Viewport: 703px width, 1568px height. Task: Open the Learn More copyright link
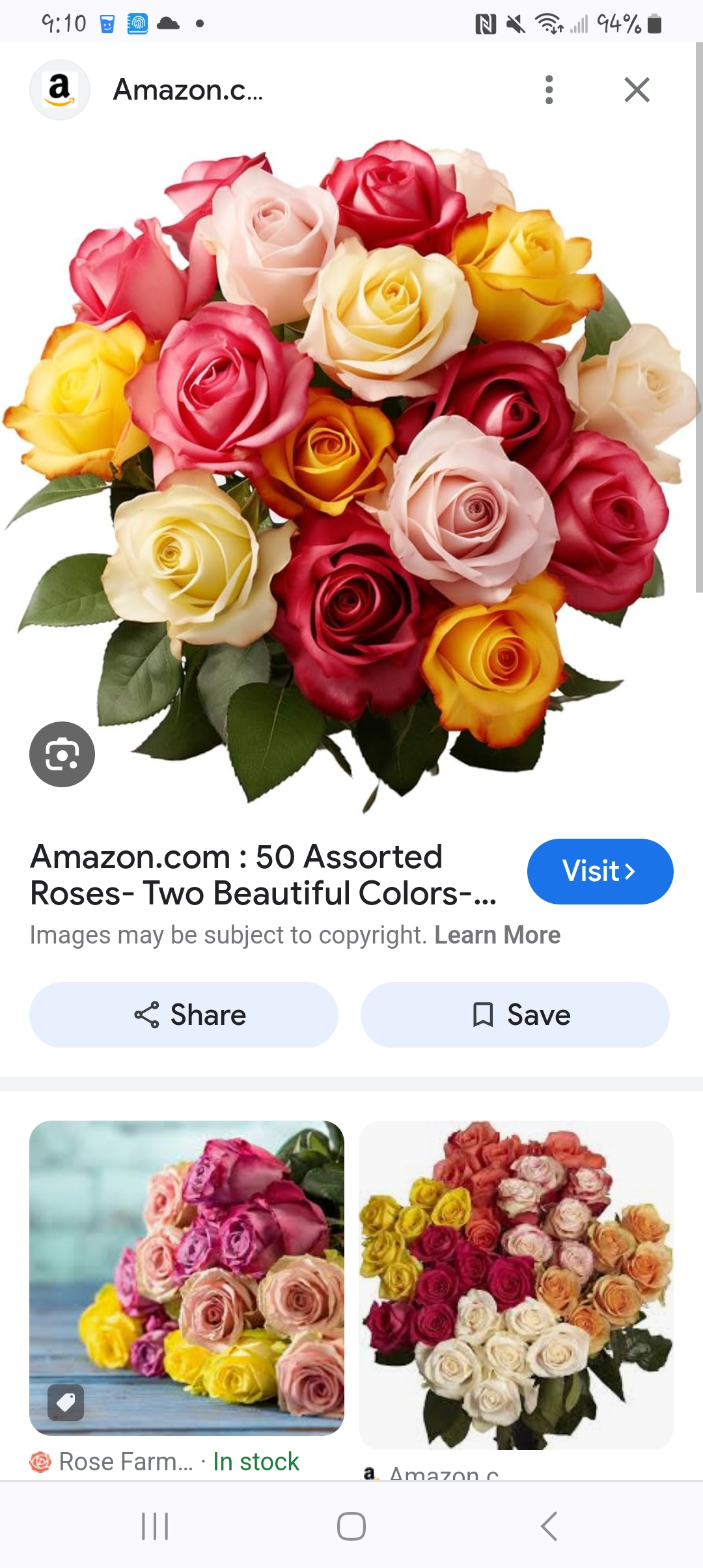click(x=497, y=935)
